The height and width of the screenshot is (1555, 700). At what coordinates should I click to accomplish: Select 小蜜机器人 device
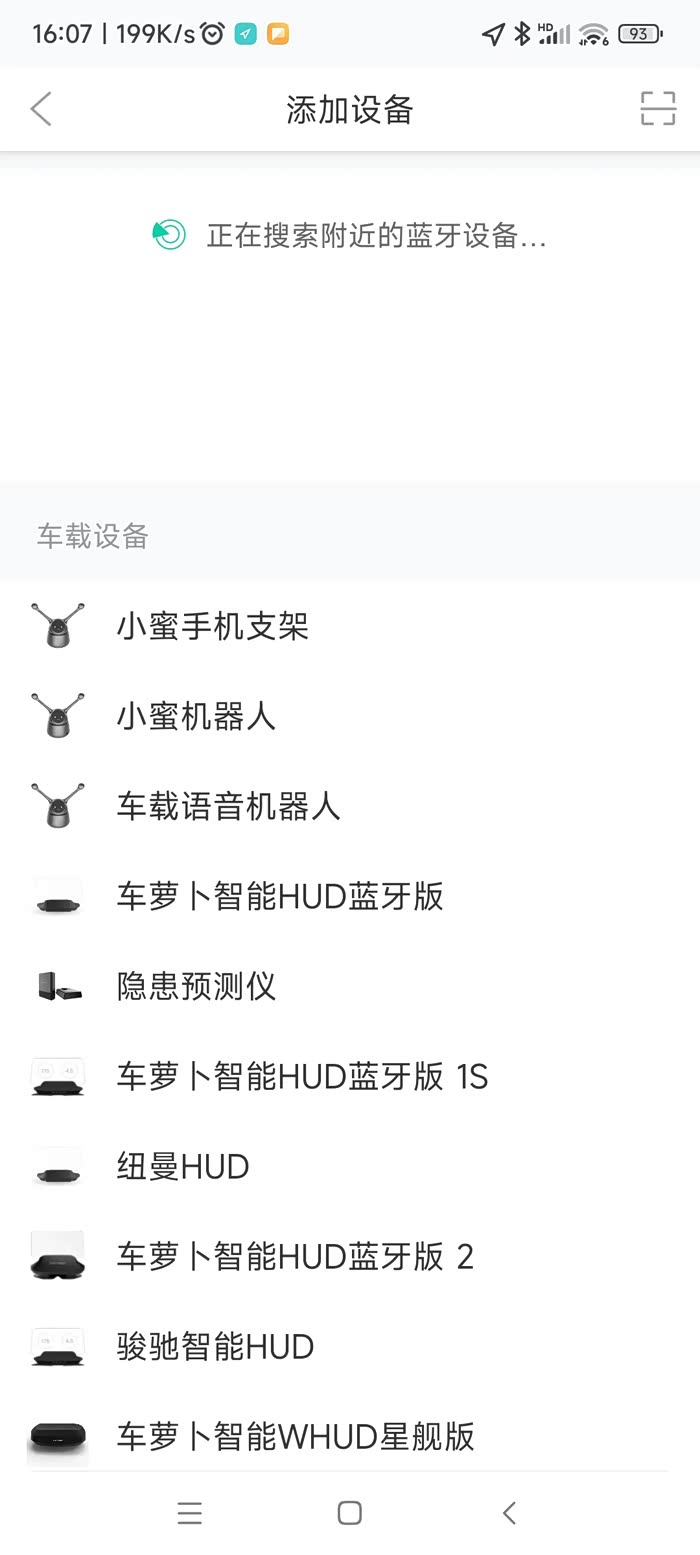point(350,716)
